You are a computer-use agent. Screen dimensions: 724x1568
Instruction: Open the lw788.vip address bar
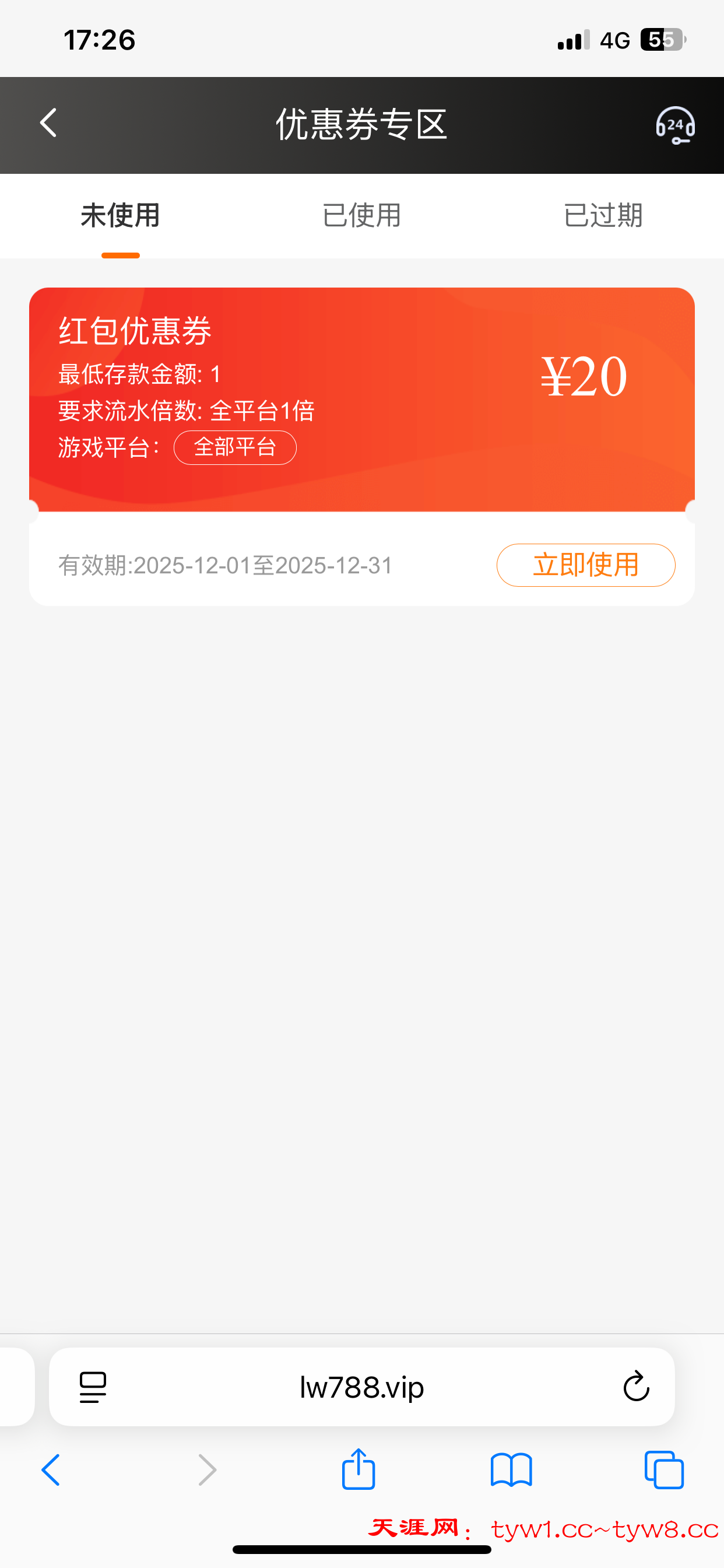(x=361, y=1387)
